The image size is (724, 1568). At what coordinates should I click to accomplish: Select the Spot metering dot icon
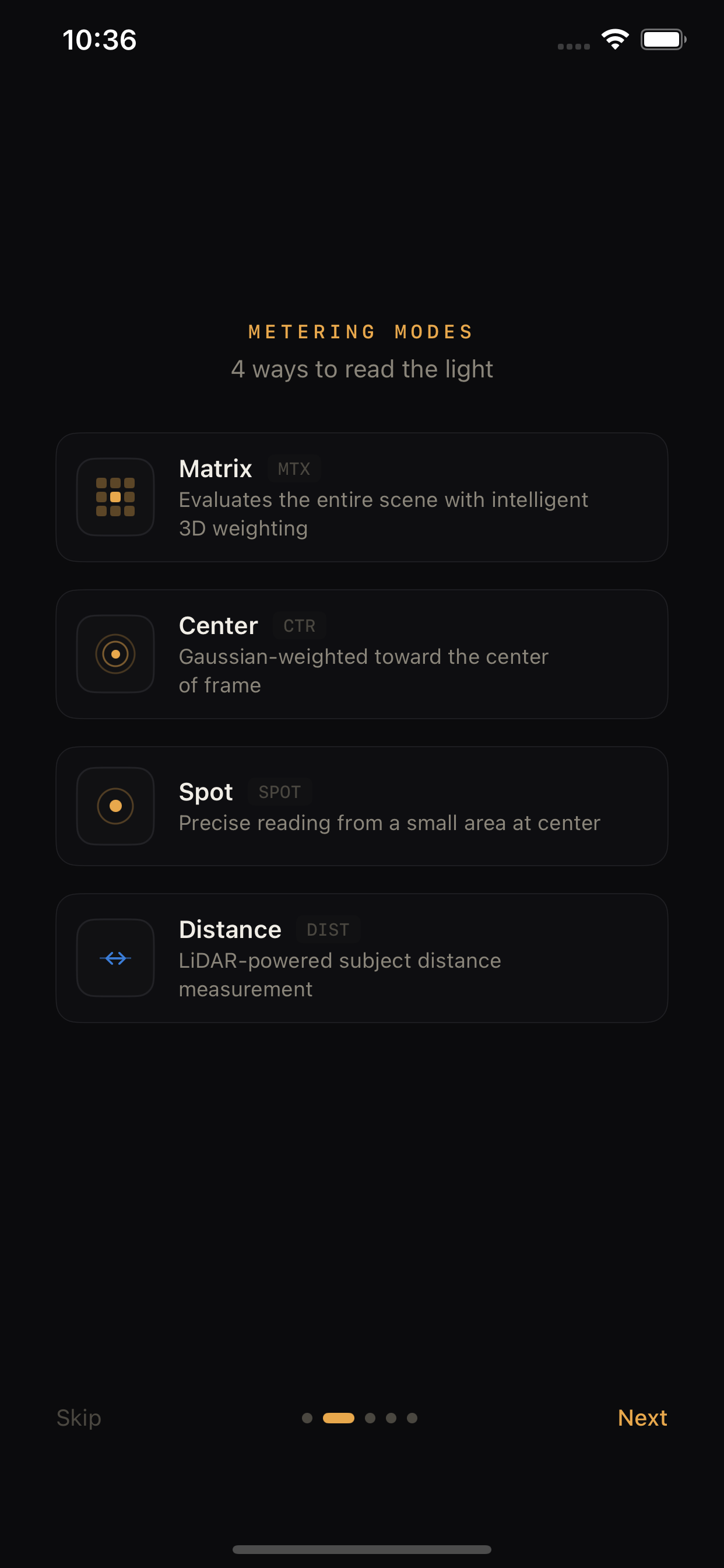pyautogui.click(x=115, y=806)
